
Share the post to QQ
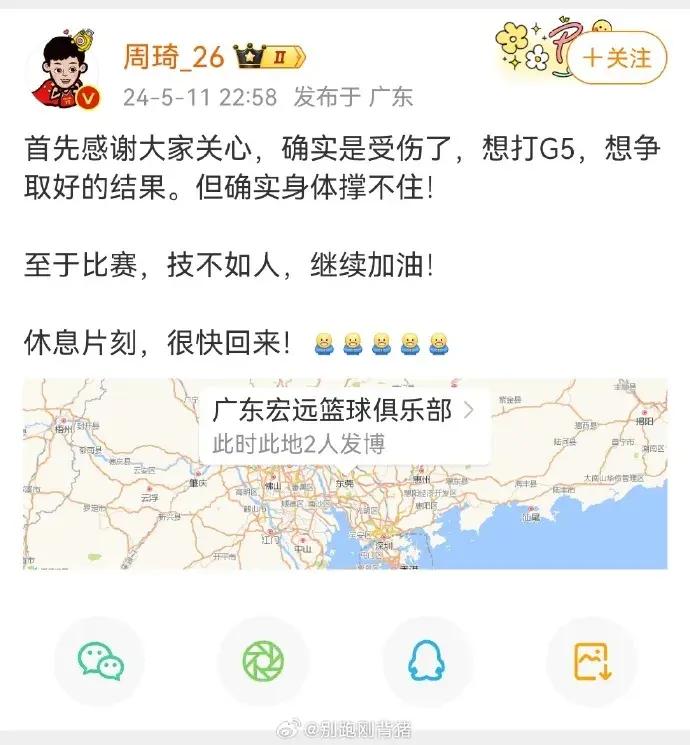[x=428, y=661]
